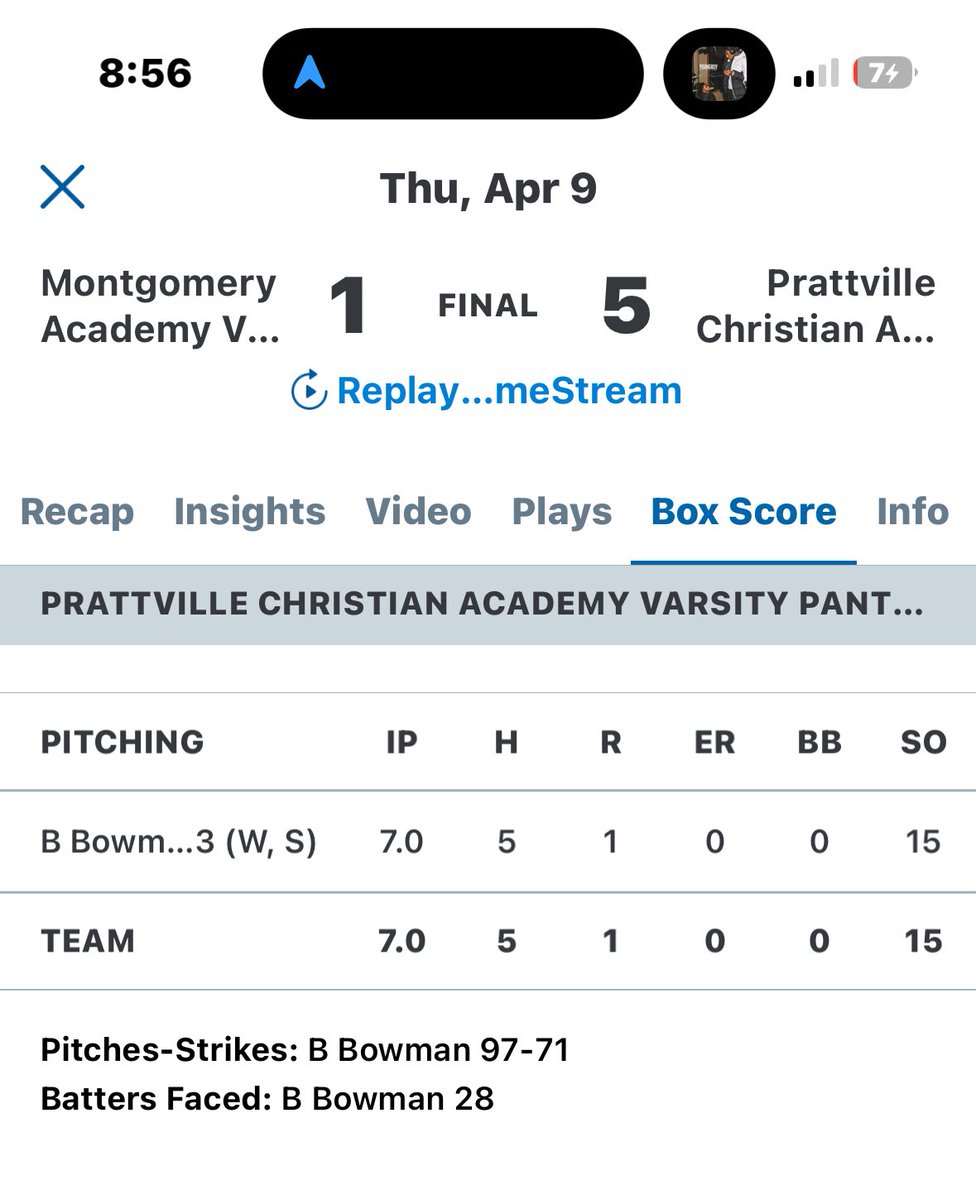This screenshot has width=976, height=1200.
Task: View the Plays tab
Action: pos(561,511)
